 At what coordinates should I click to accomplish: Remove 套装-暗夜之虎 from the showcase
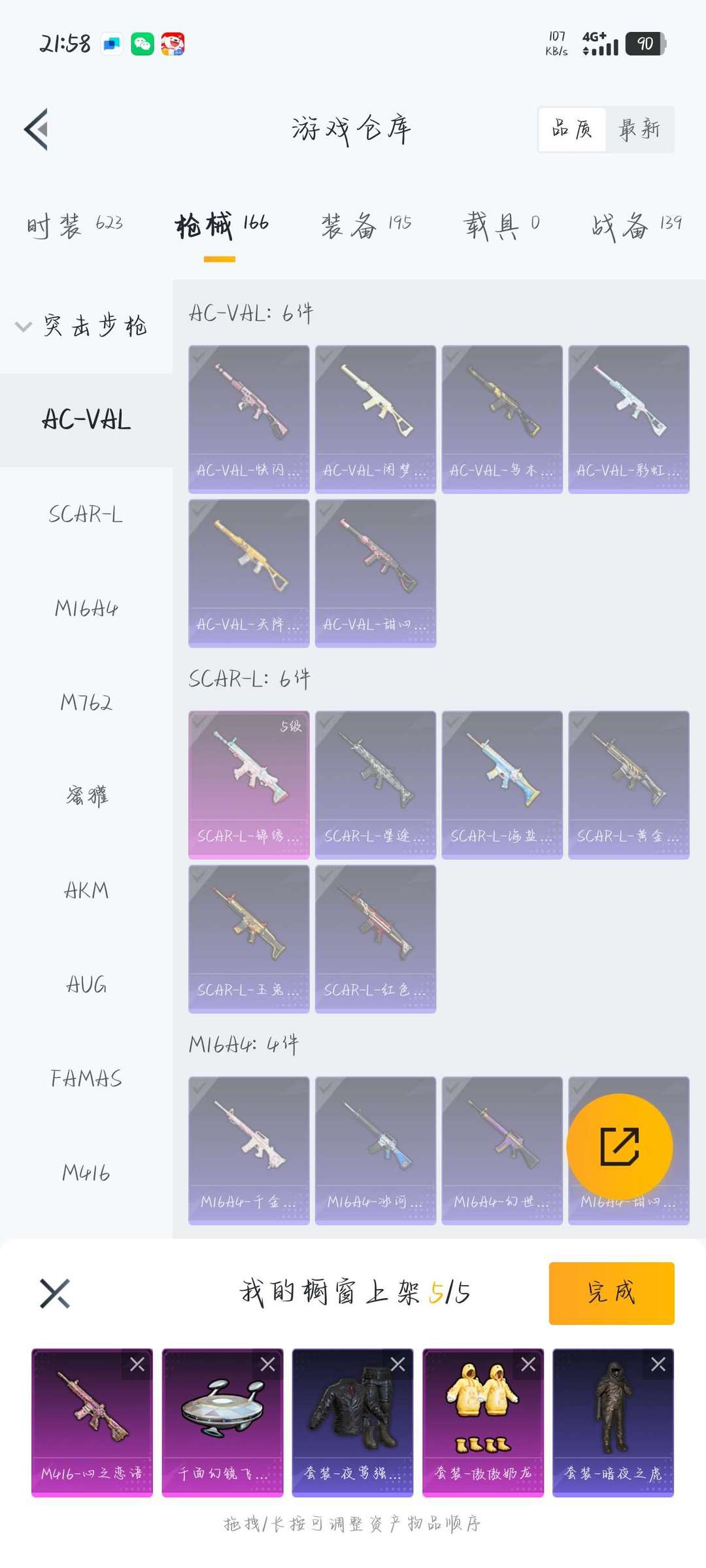click(x=658, y=1364)
